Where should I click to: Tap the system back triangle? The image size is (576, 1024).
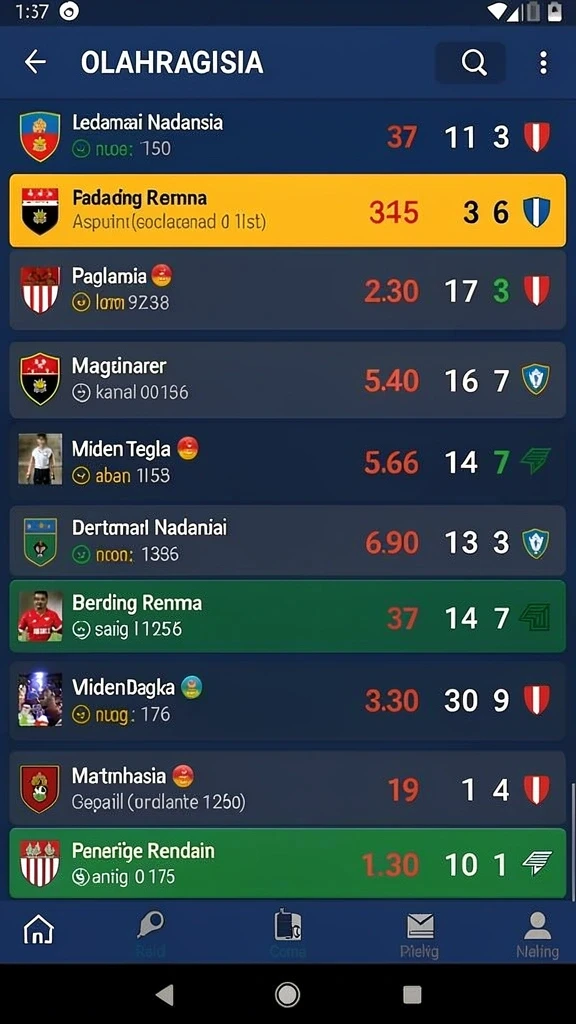[165, 994]
